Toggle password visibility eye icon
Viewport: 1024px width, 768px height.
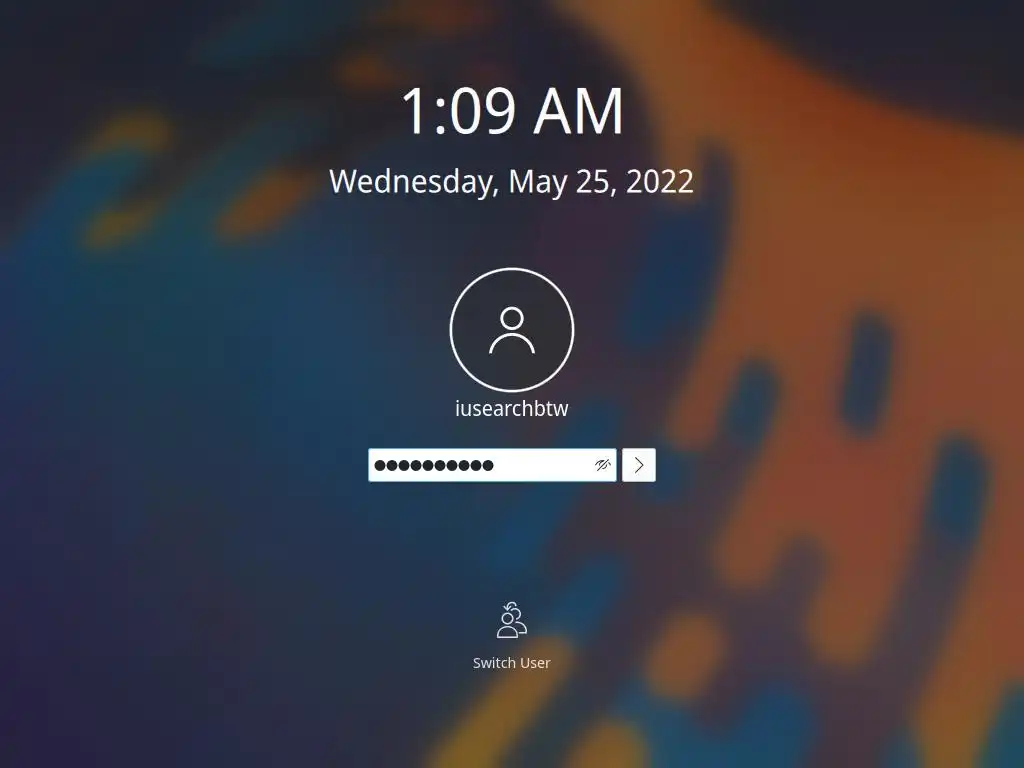(602, 465)
